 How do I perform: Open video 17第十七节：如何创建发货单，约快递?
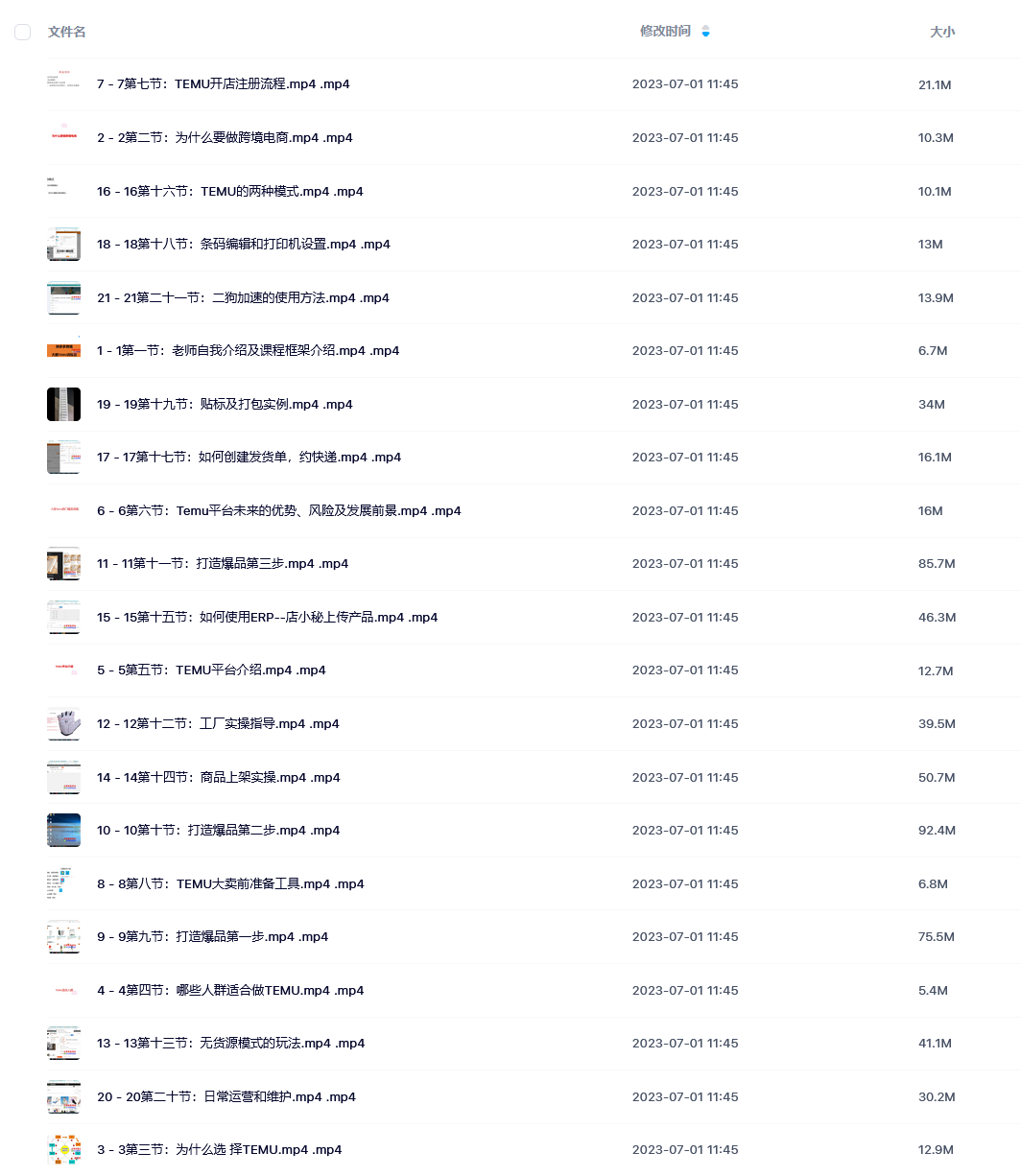(x=249, y=458)
